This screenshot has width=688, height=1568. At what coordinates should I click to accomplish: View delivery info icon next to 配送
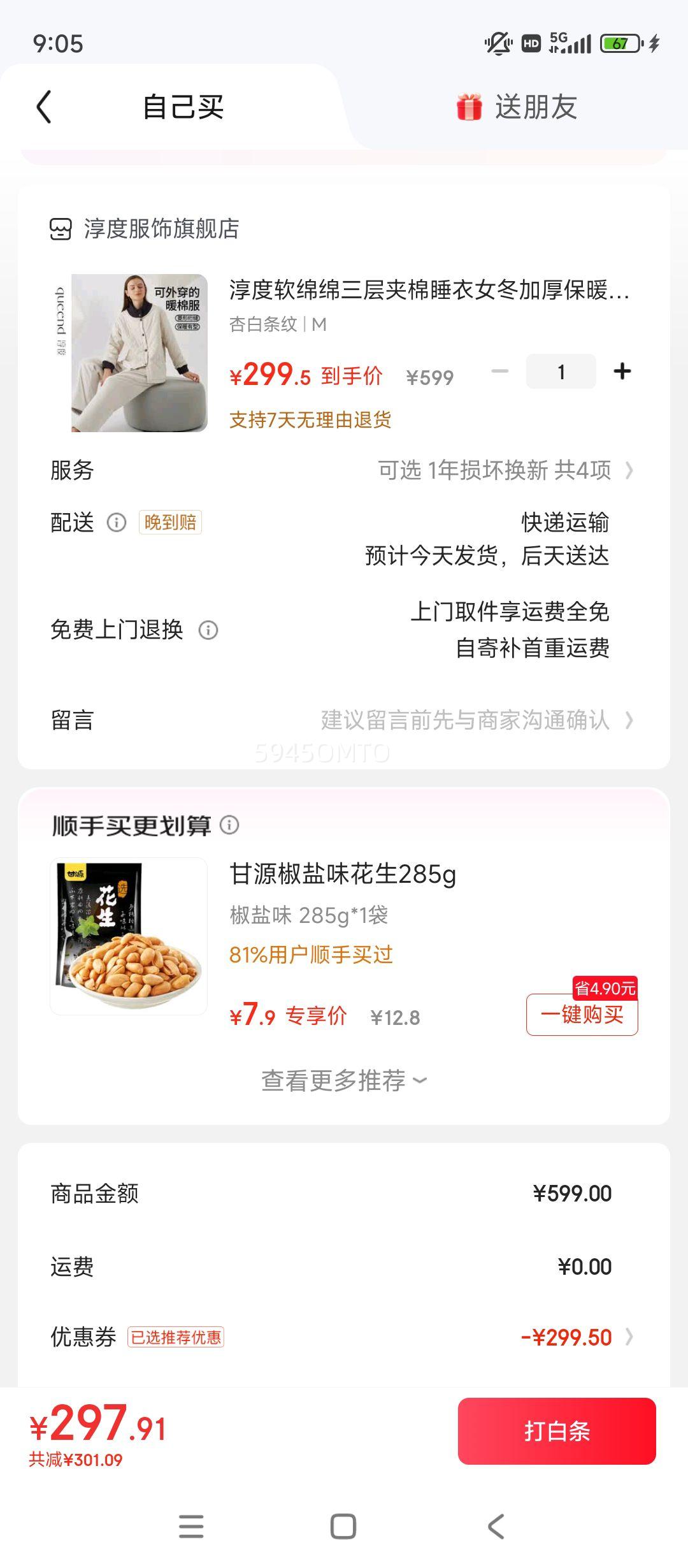click(117, 523)
